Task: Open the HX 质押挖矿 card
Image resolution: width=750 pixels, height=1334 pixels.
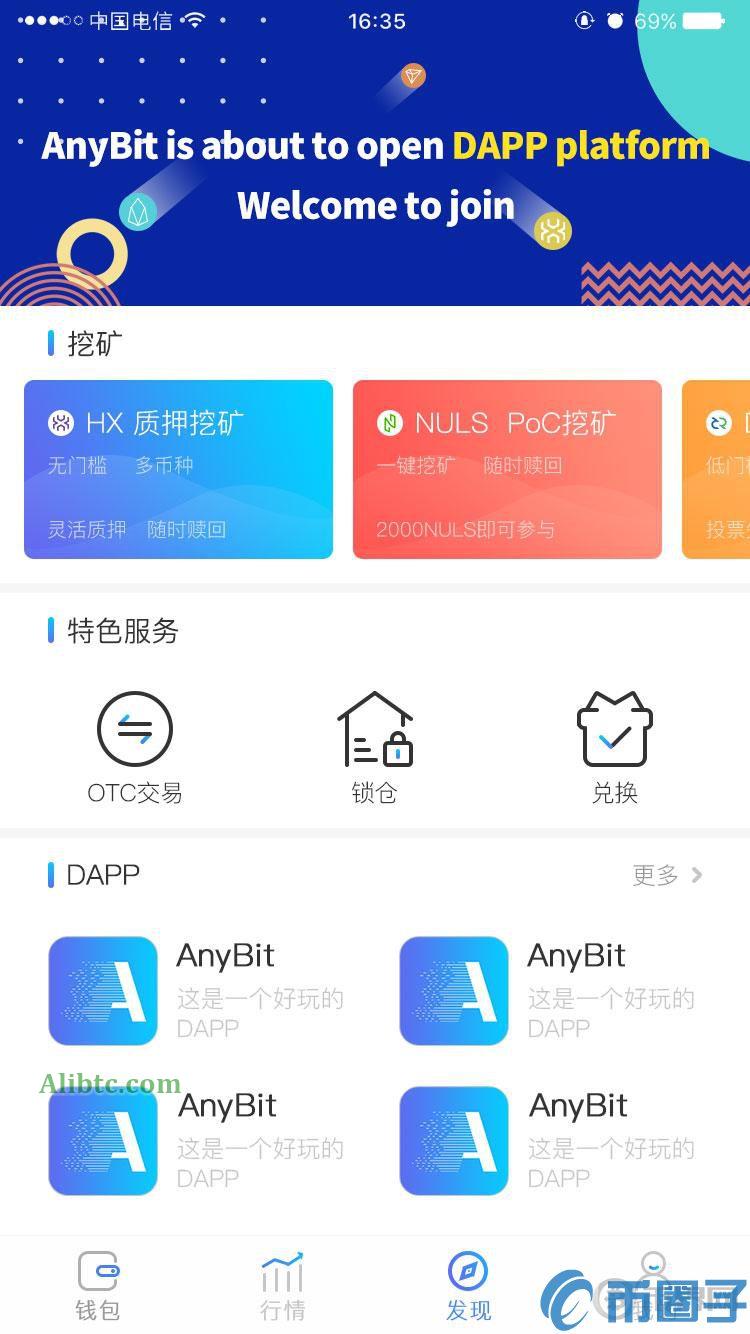Action: pyautogui.click(x=178, y=468)
